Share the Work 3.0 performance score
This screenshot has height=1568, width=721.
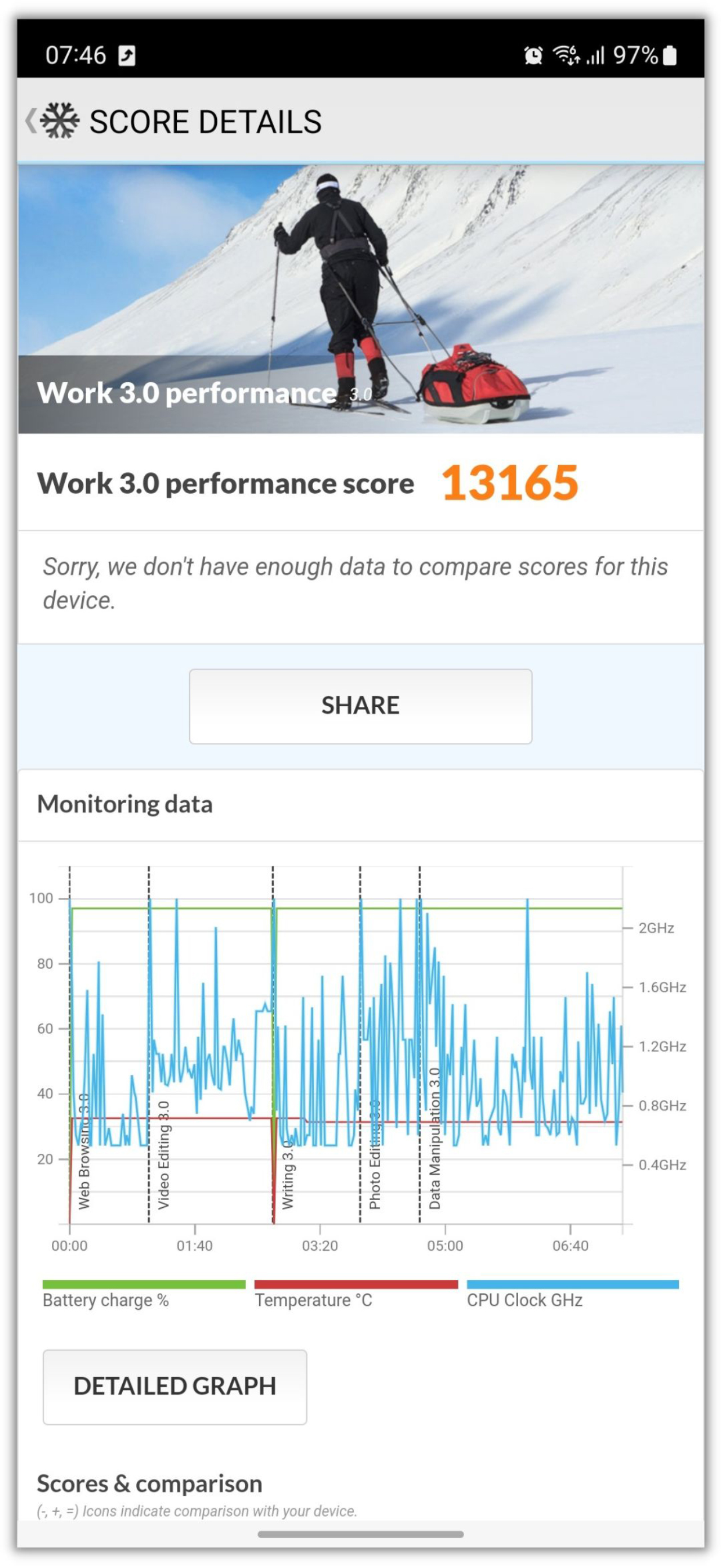coord(360,706)
